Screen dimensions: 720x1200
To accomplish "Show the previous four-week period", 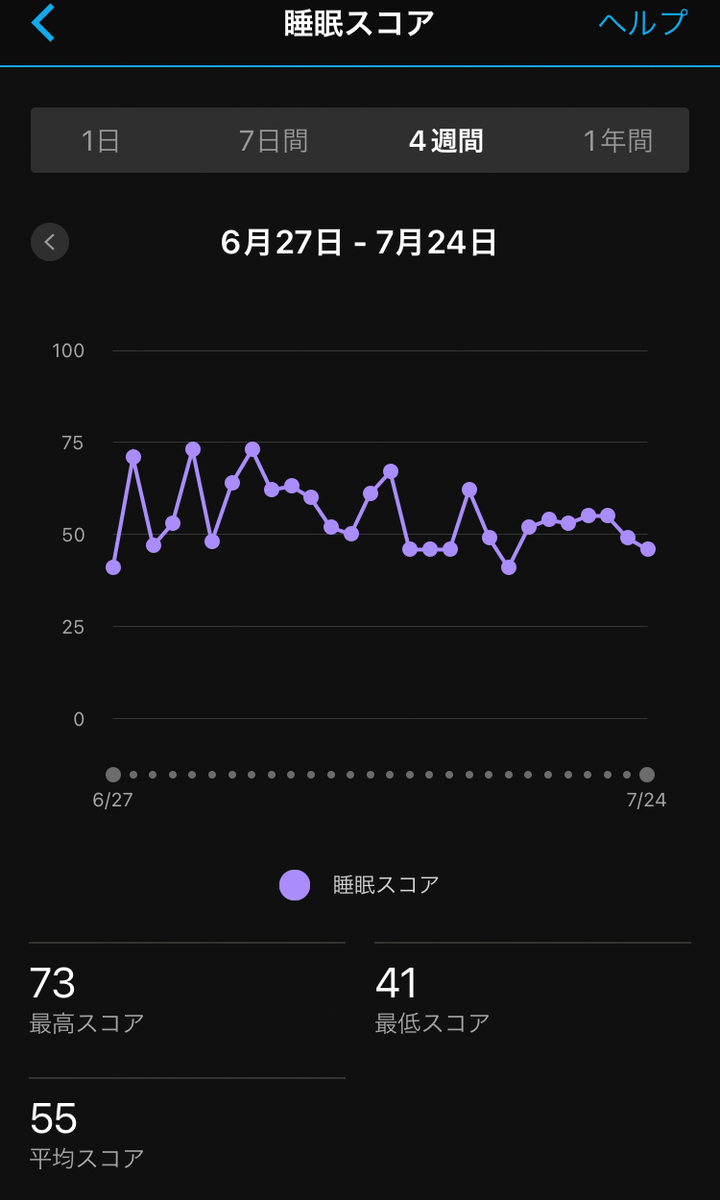I will click(x=50, y=242).
